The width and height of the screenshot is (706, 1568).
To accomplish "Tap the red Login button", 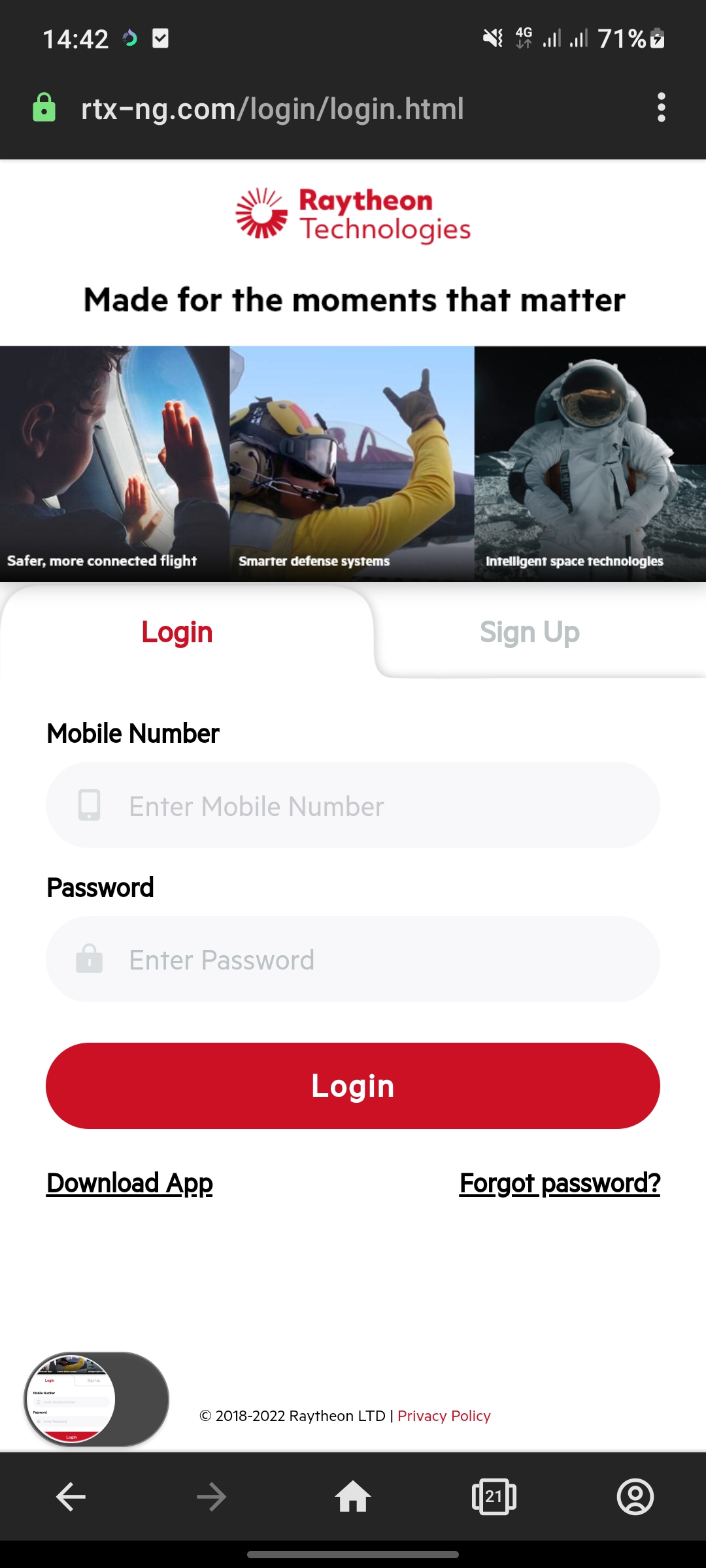I will [x=353, y=1086].
